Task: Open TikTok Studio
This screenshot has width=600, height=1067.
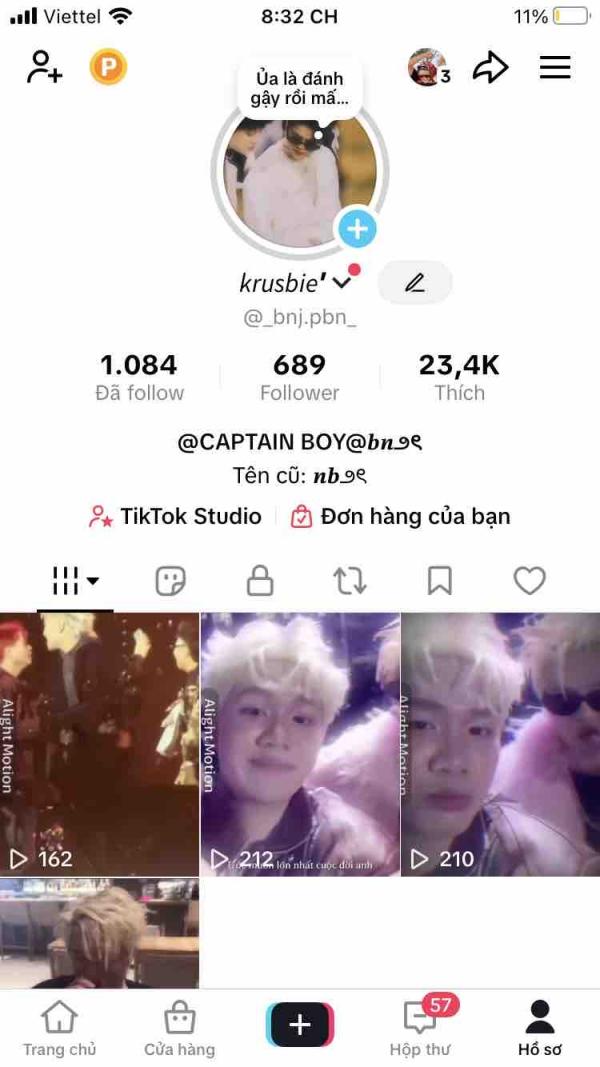Action: click(175, 516)
